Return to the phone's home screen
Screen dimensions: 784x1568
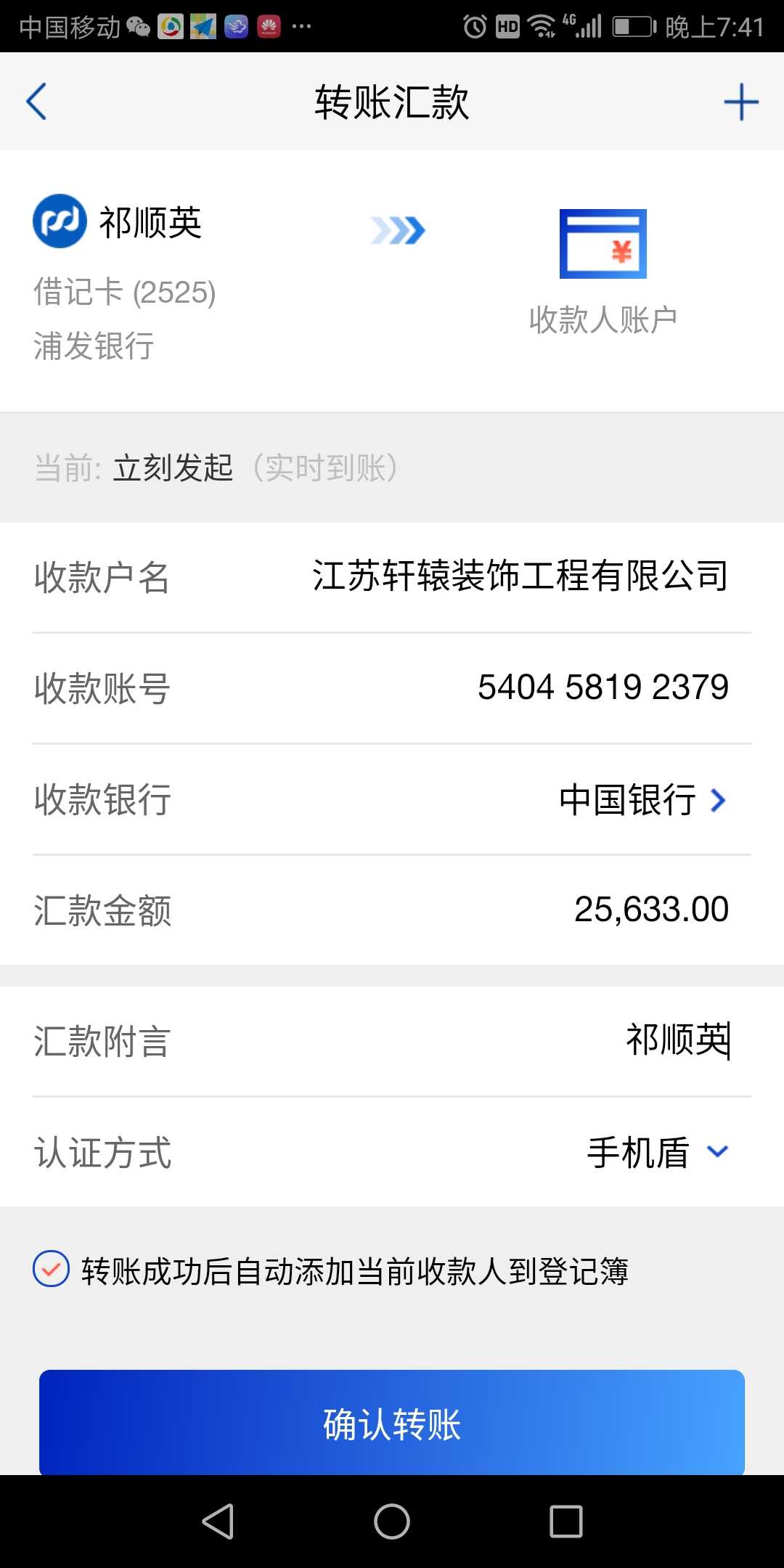tap(392, 1522)
